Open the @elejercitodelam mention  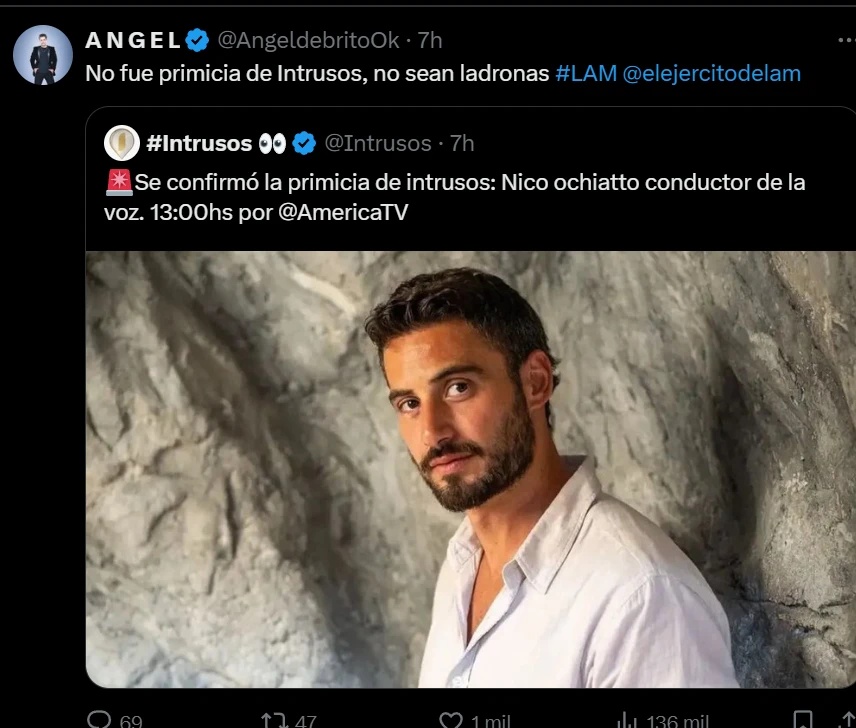pyautogui.click(x=711, y=73)
